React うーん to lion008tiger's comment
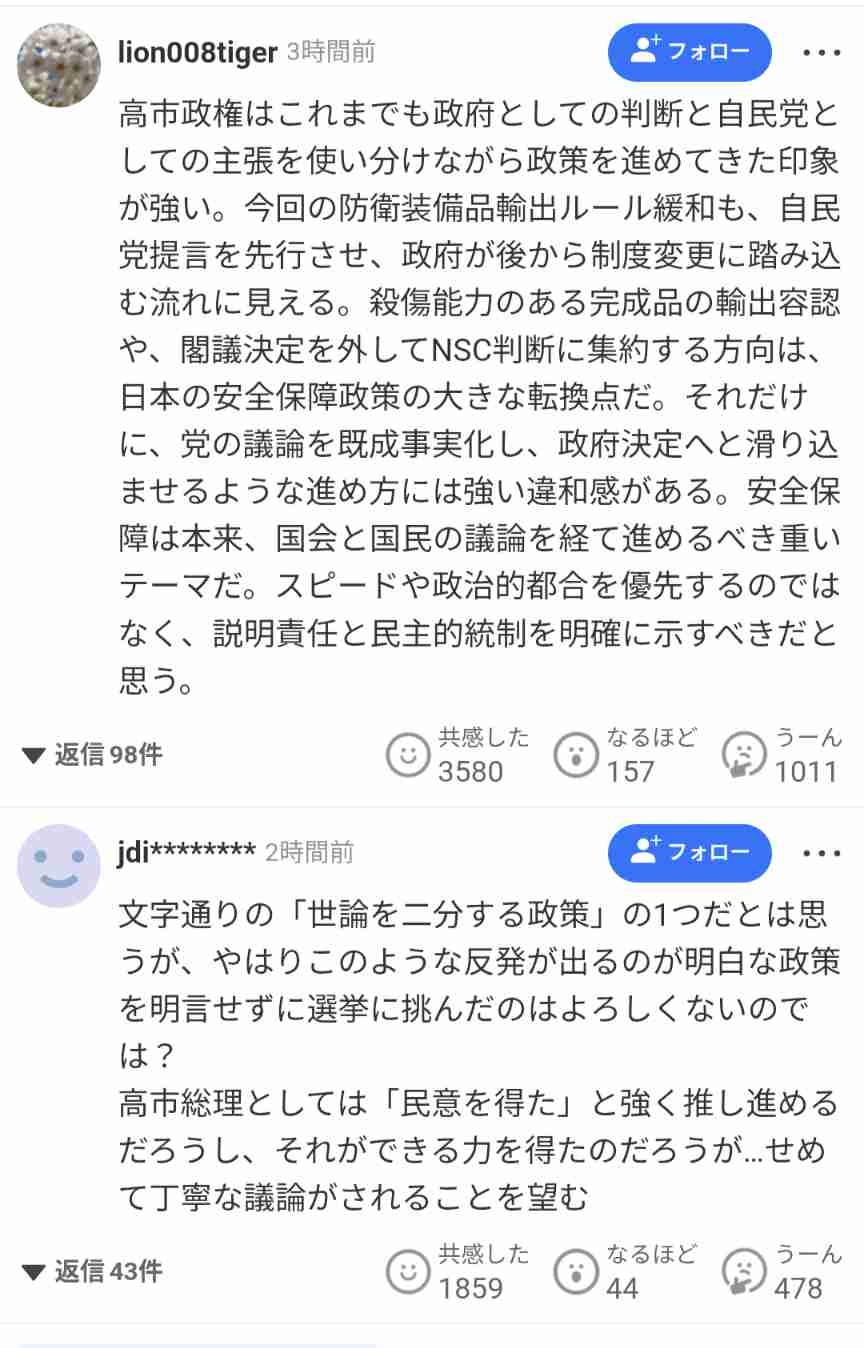 click(x=744, y=755)
